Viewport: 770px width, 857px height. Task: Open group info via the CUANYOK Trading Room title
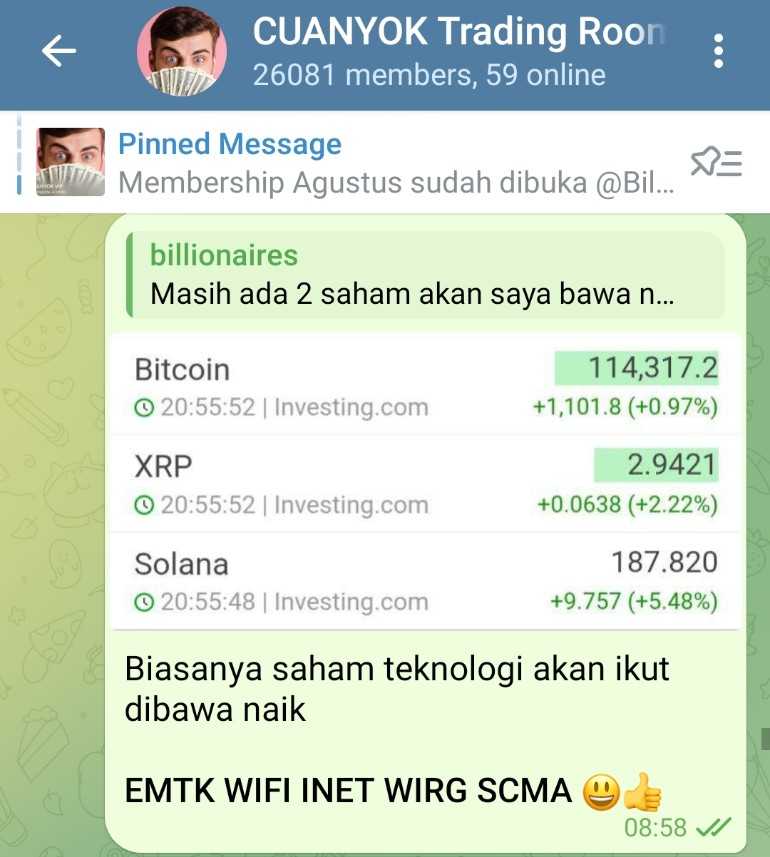(458, 33)
